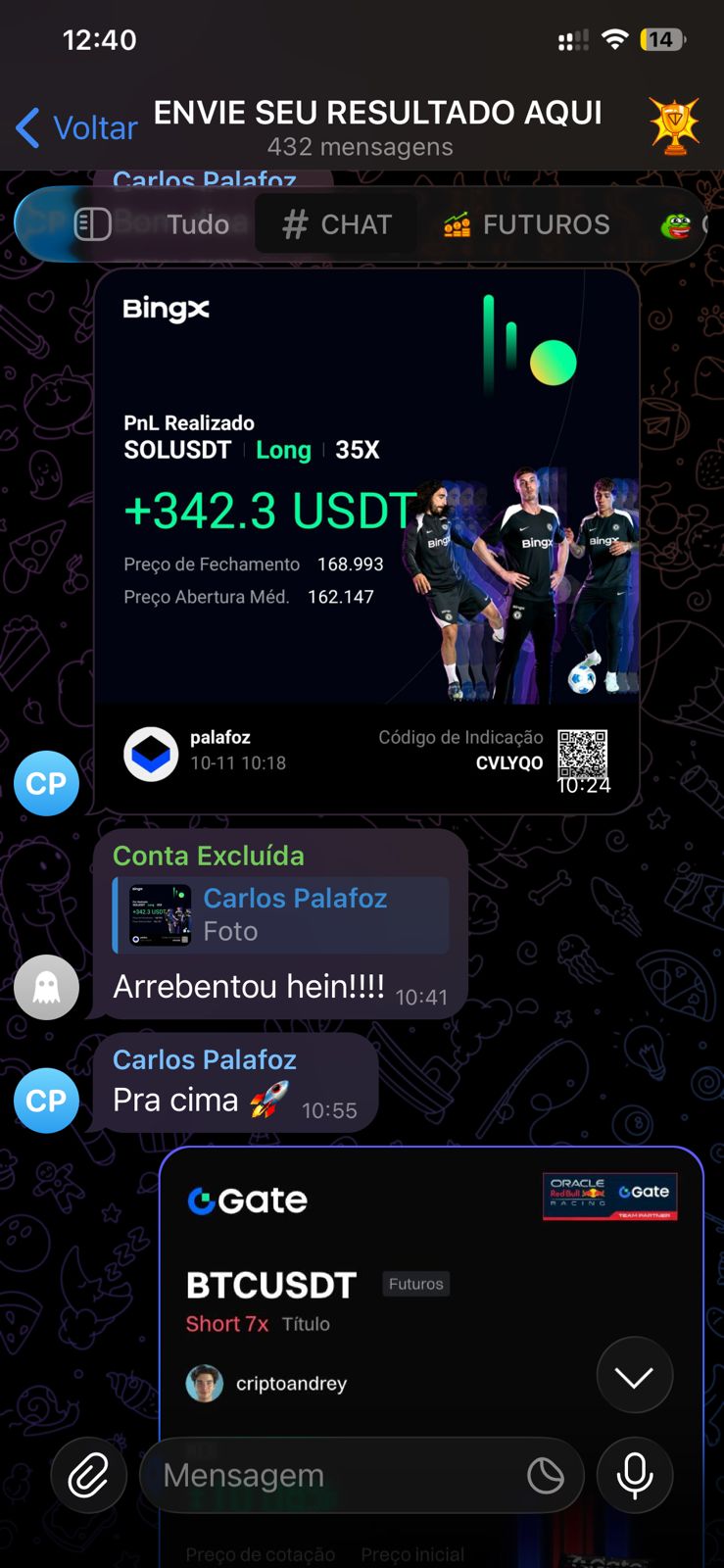Open criptoandrey's profile picture
This screenshot has height=1568, width=724.
click(205, 1383)
